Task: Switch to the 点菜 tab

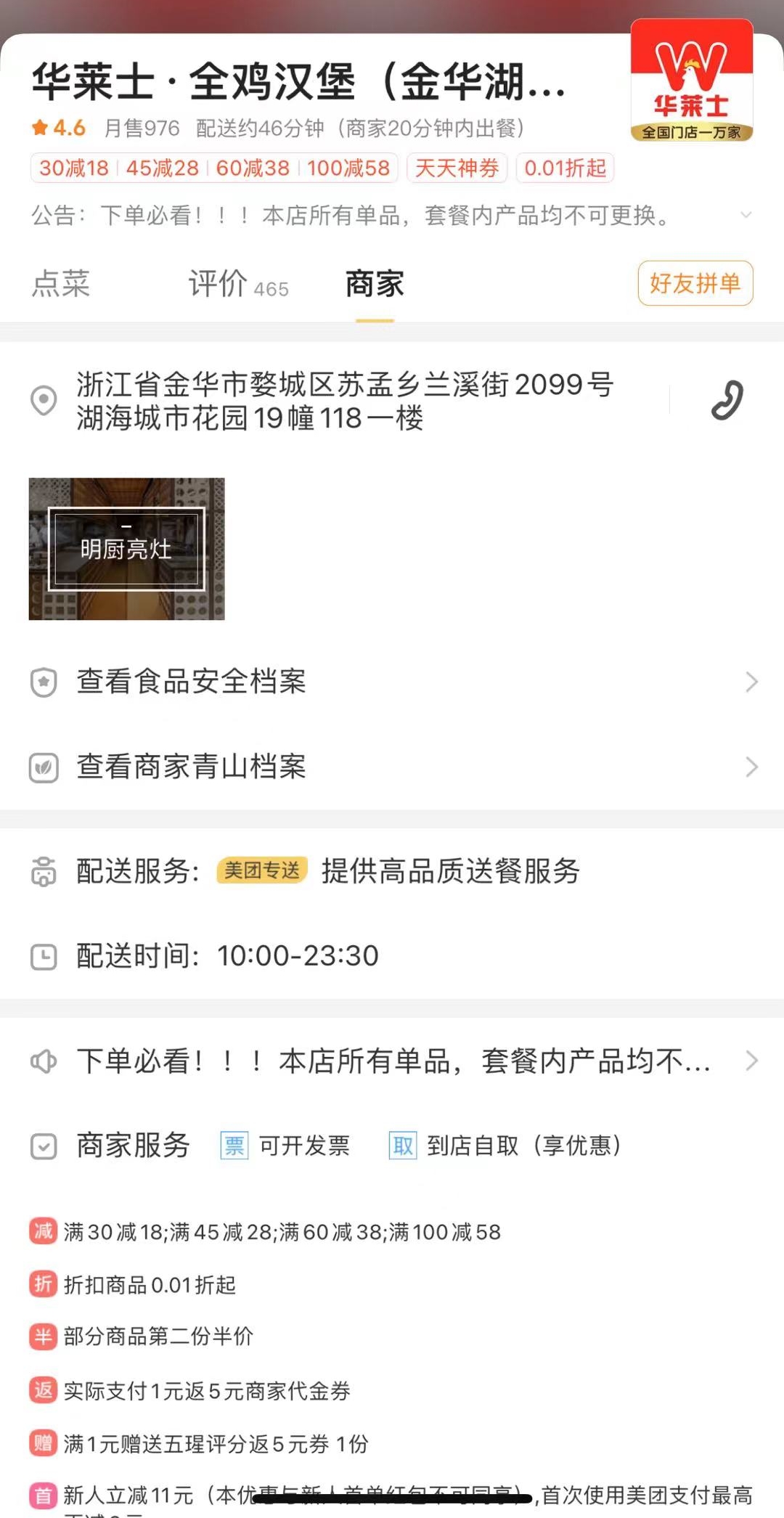Action: pos(61,285)
